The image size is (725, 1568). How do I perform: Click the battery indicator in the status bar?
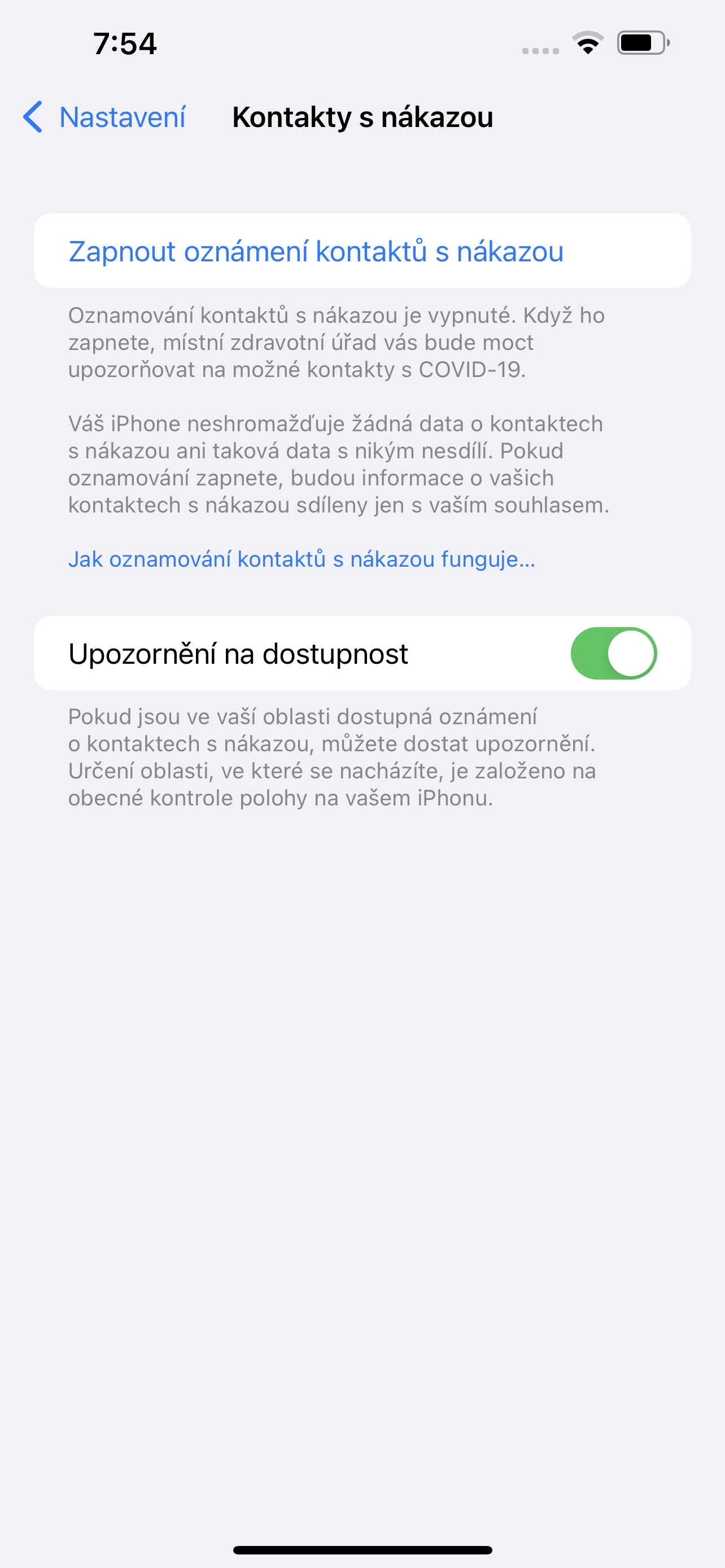pyautogui.click(x=641, y=42)
